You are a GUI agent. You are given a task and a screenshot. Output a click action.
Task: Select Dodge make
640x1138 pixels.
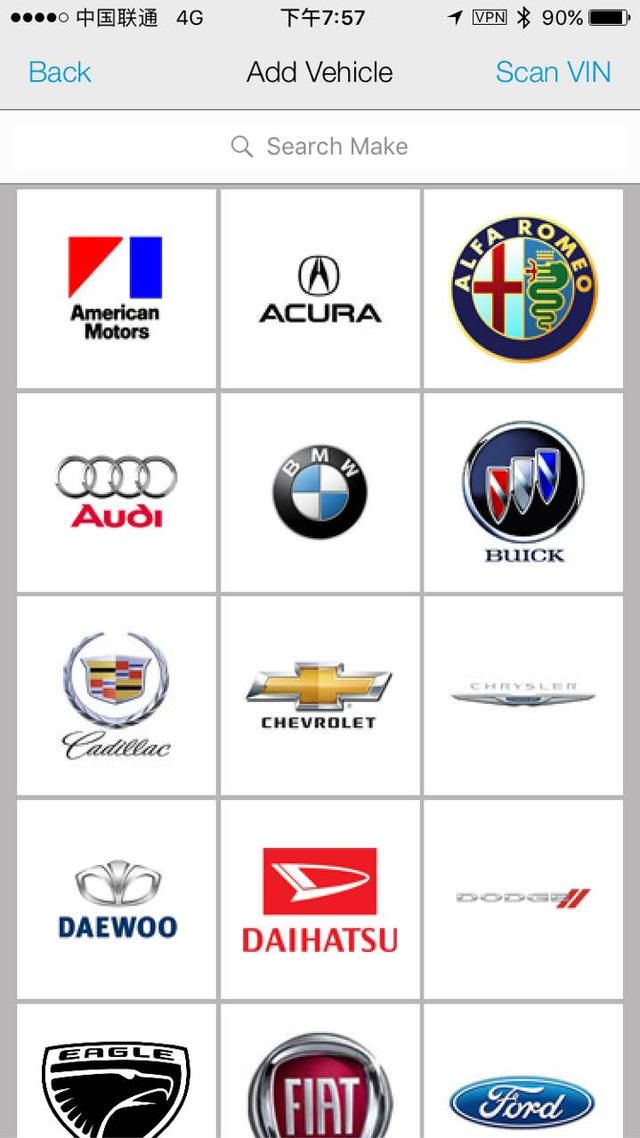click(x=523, y=899)
